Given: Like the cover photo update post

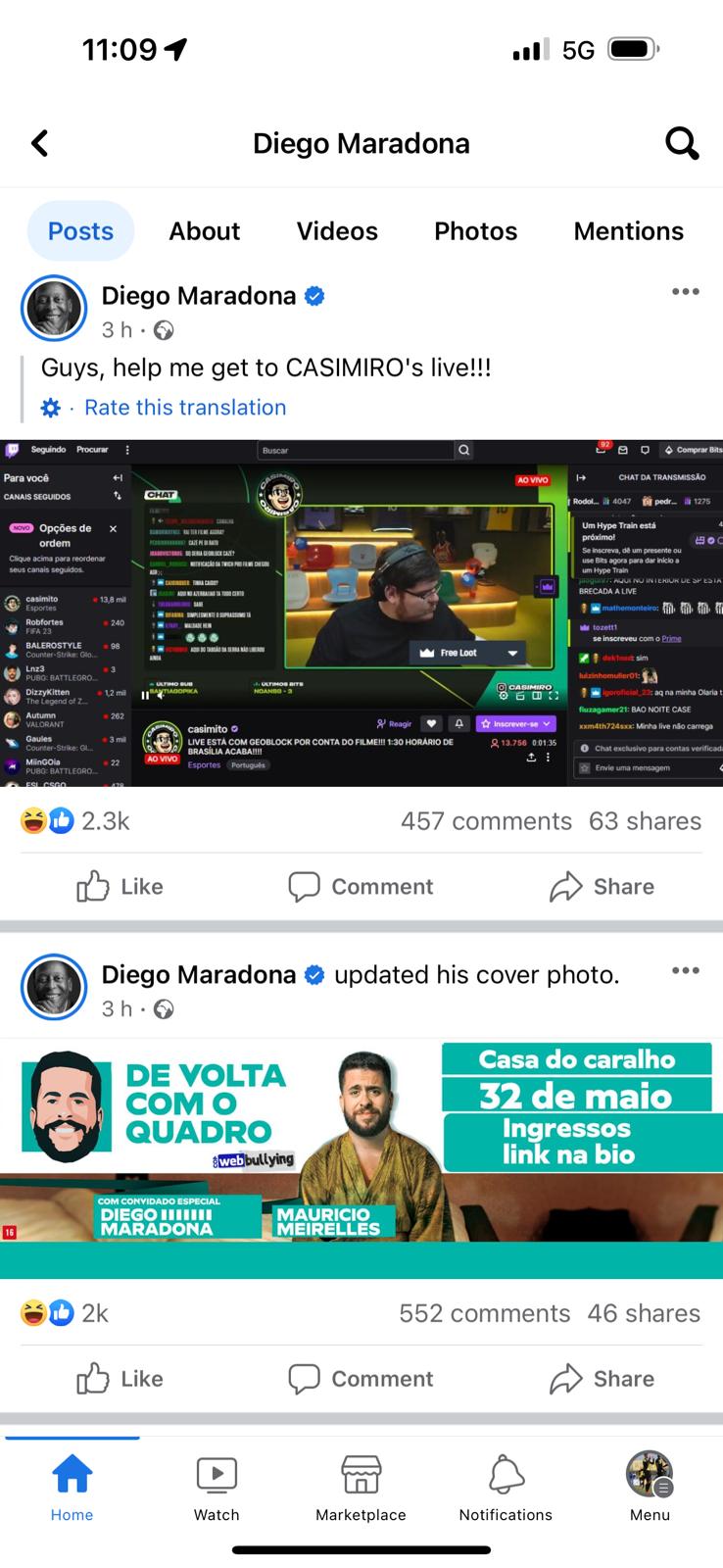Looking at the screenshot, I should [120, 1379].
